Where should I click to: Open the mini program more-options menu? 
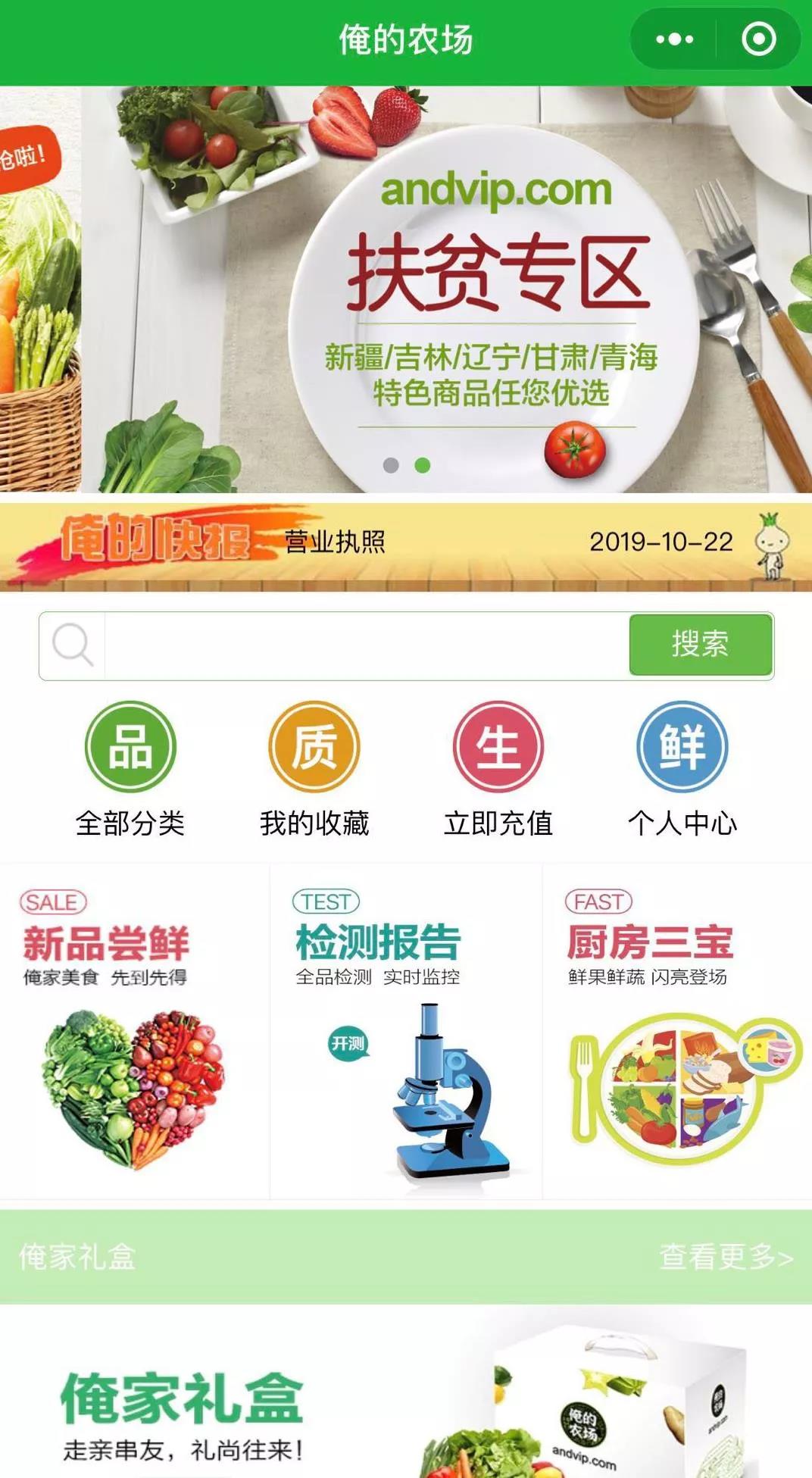[674, 39]
